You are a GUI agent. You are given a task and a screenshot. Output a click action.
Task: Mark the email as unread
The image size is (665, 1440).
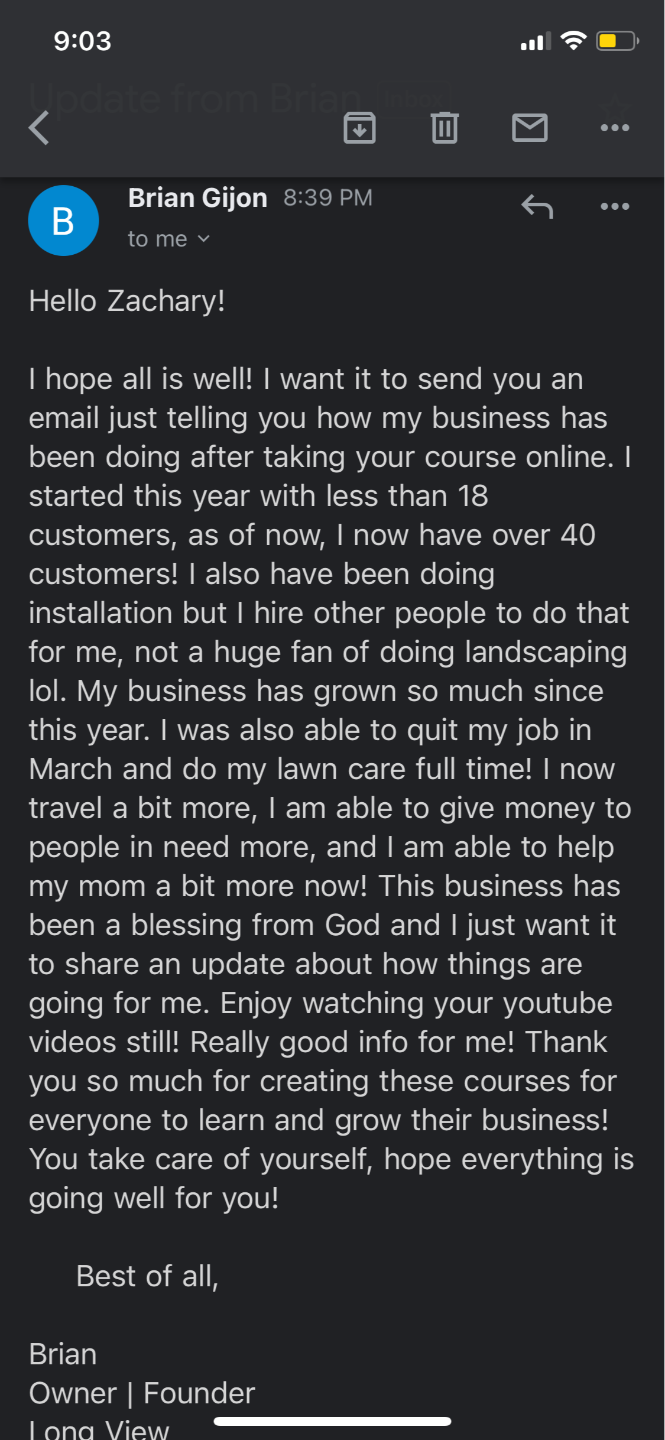(530, 128)
